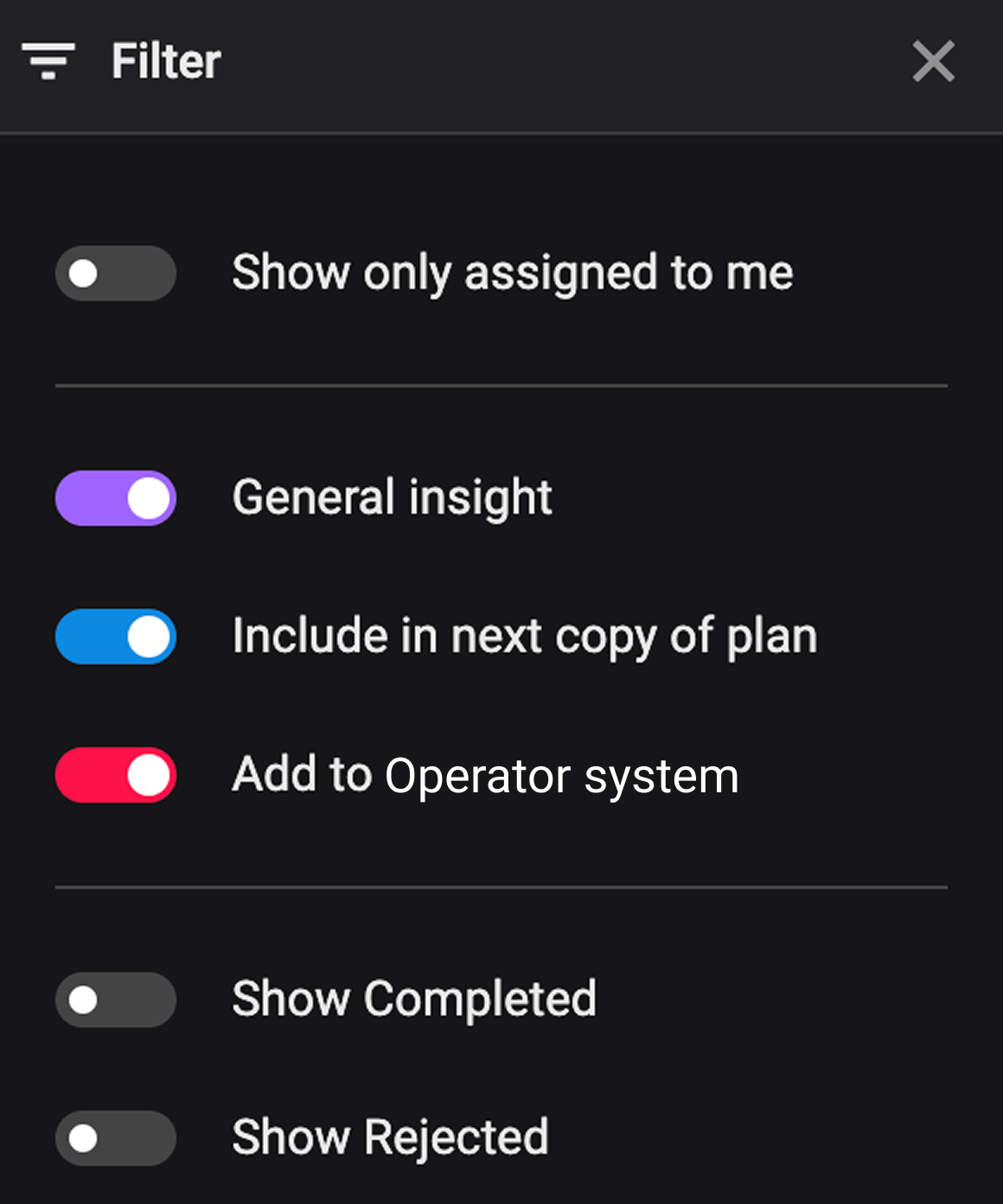Disable the Add to Operator system toggle
The height and width of the screenshot is (1204, 1003).
[115, 775]
